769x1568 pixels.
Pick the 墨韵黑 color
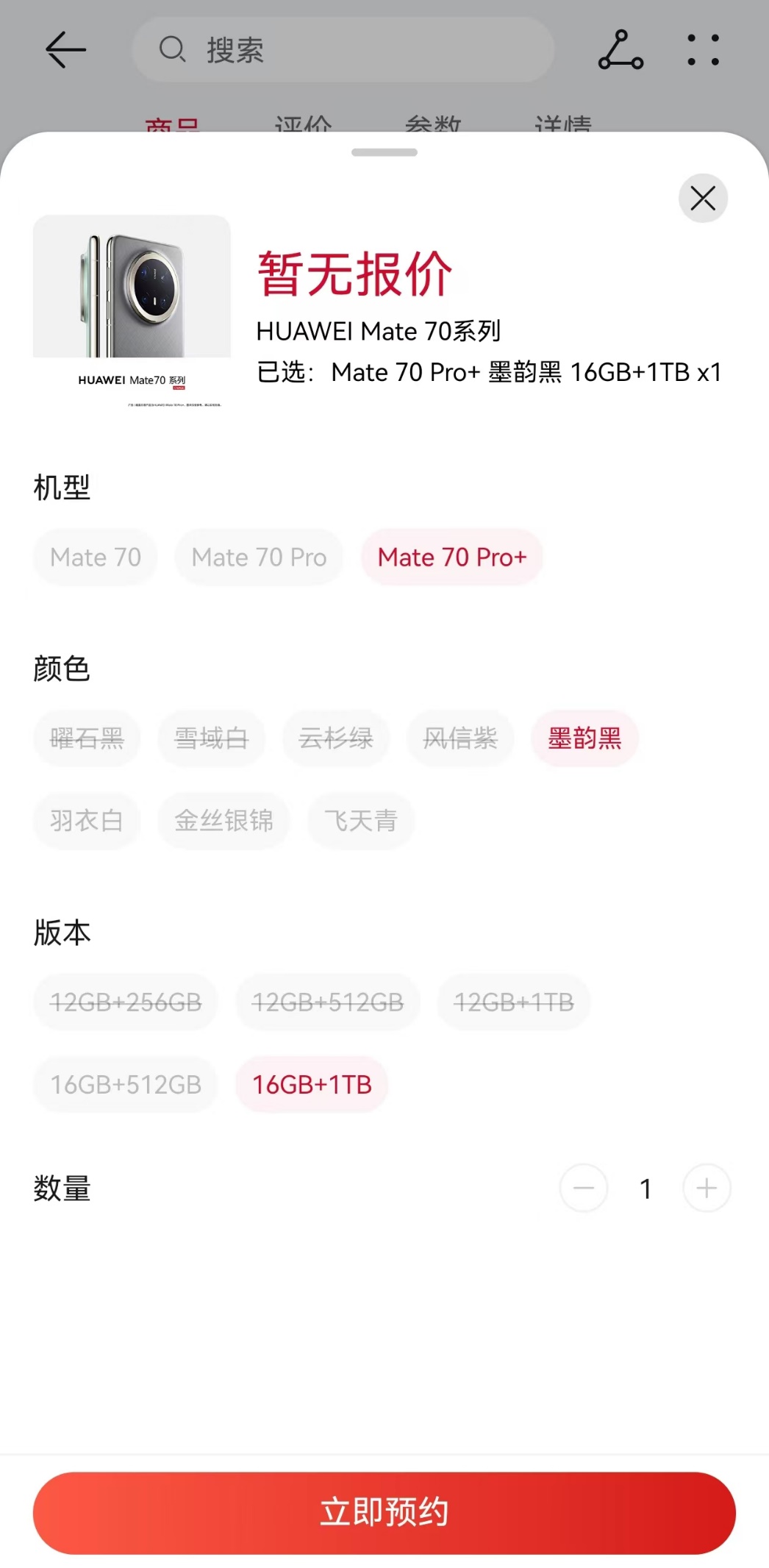[x=584, y=738]
